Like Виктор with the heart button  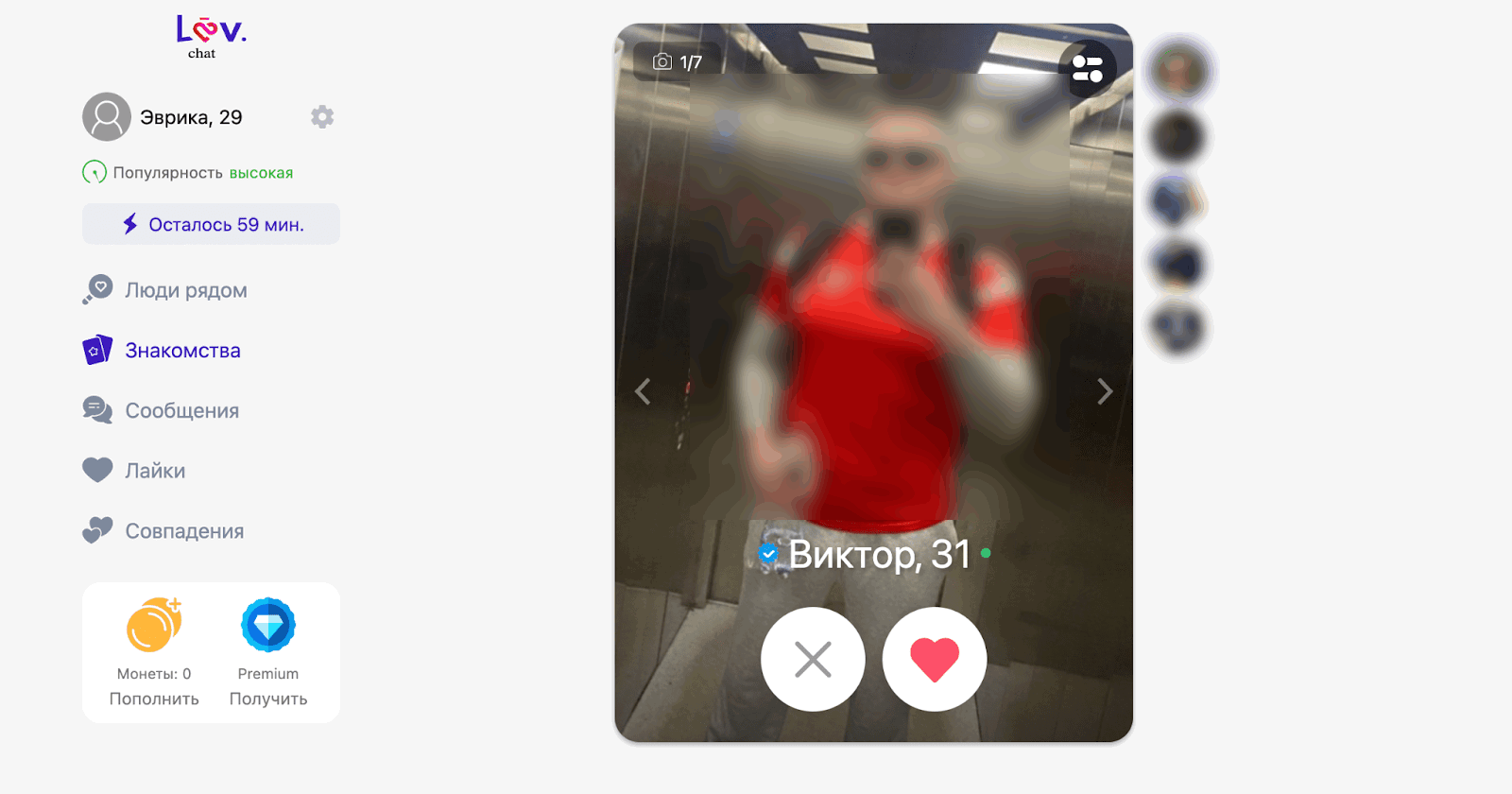click(x=935, y=660)
